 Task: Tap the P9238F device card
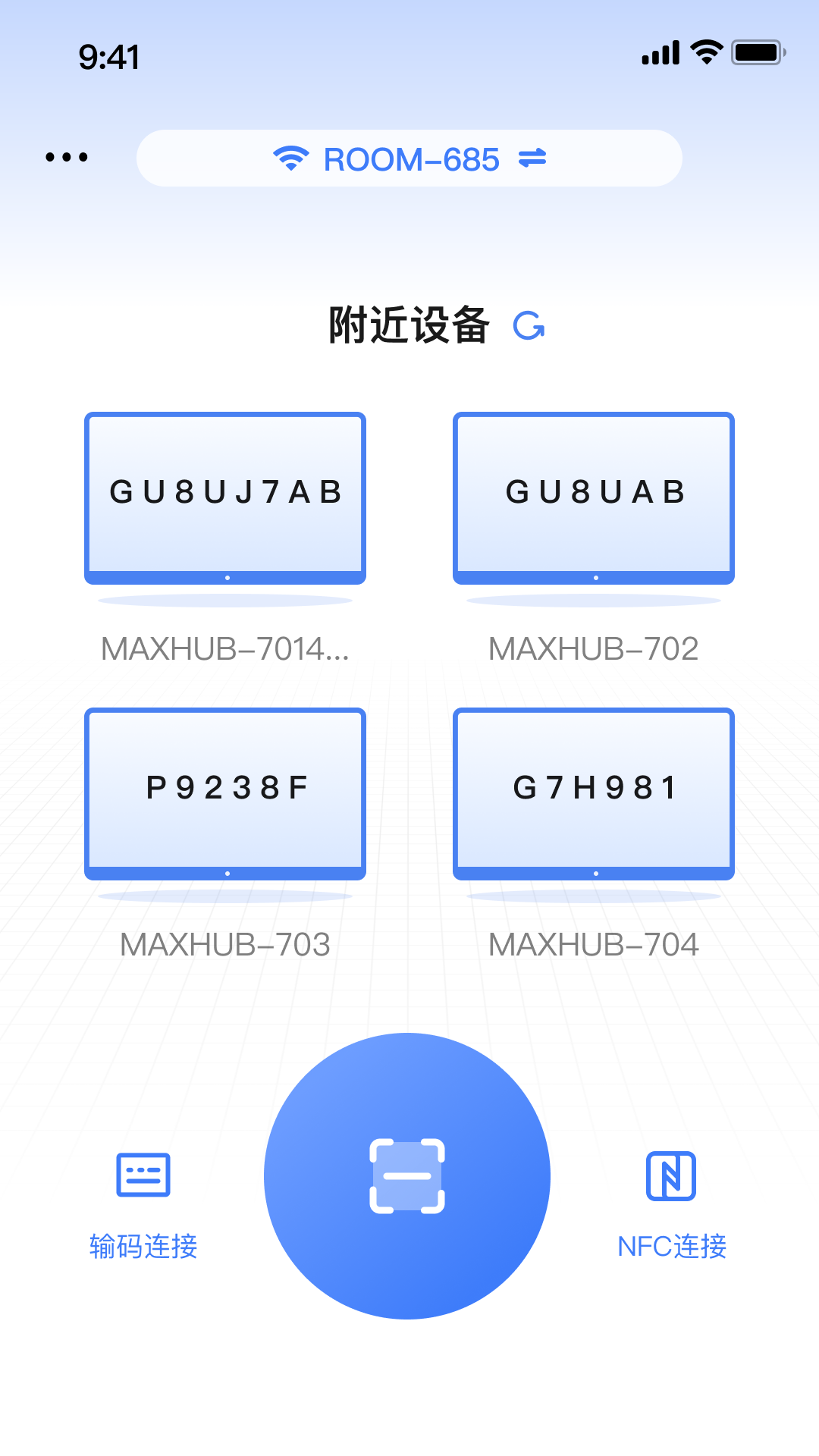[226, 790]
